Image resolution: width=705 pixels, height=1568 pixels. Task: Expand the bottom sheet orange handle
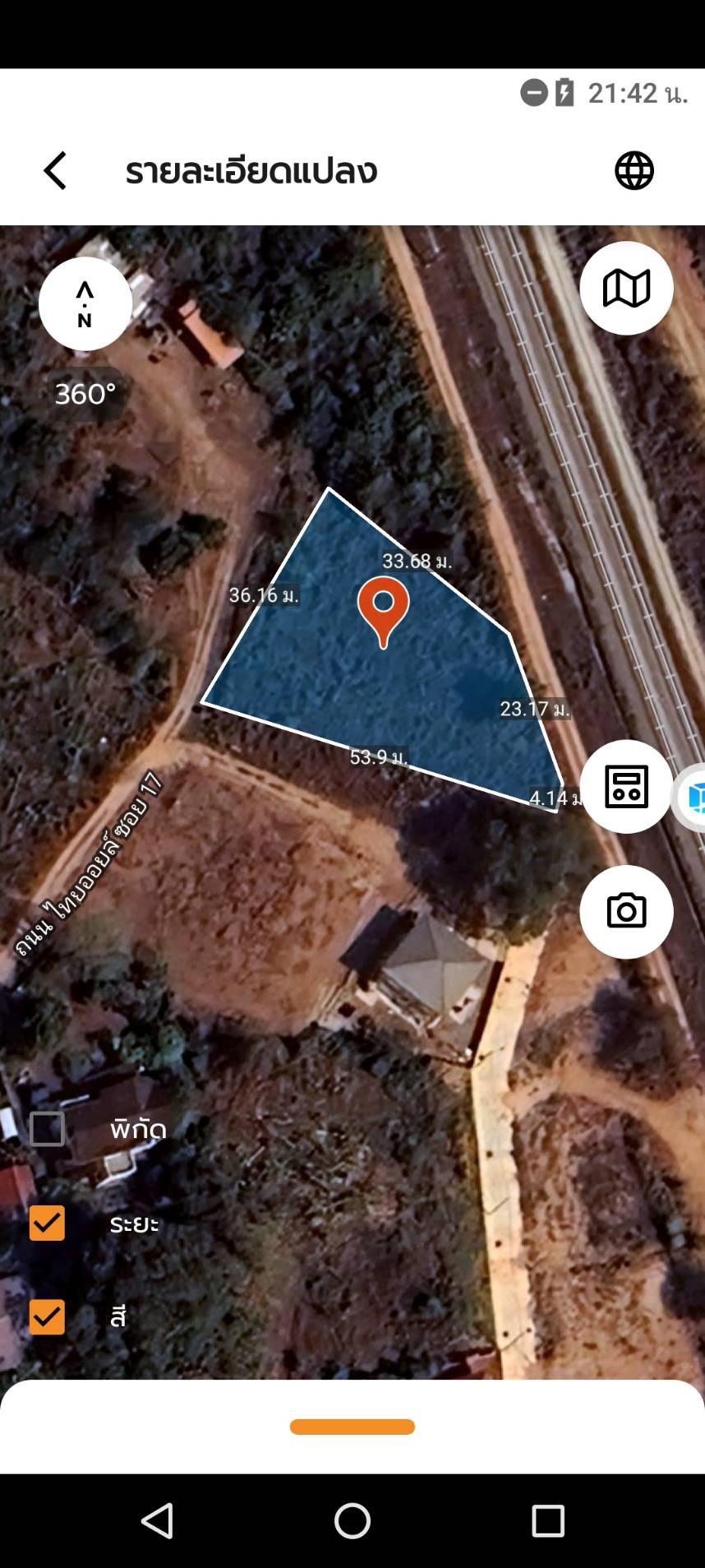(x=352, y=1427)
